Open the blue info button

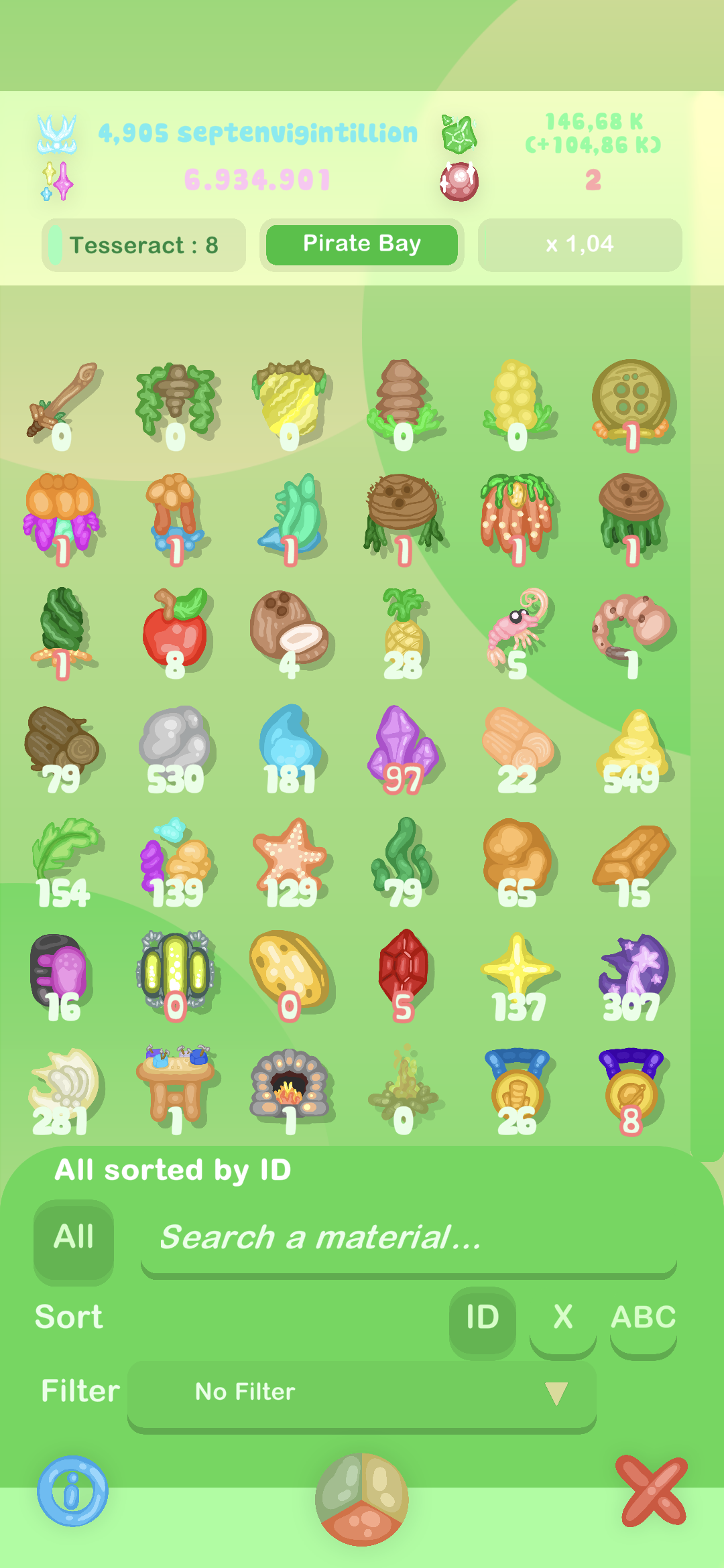(72, 1490)
